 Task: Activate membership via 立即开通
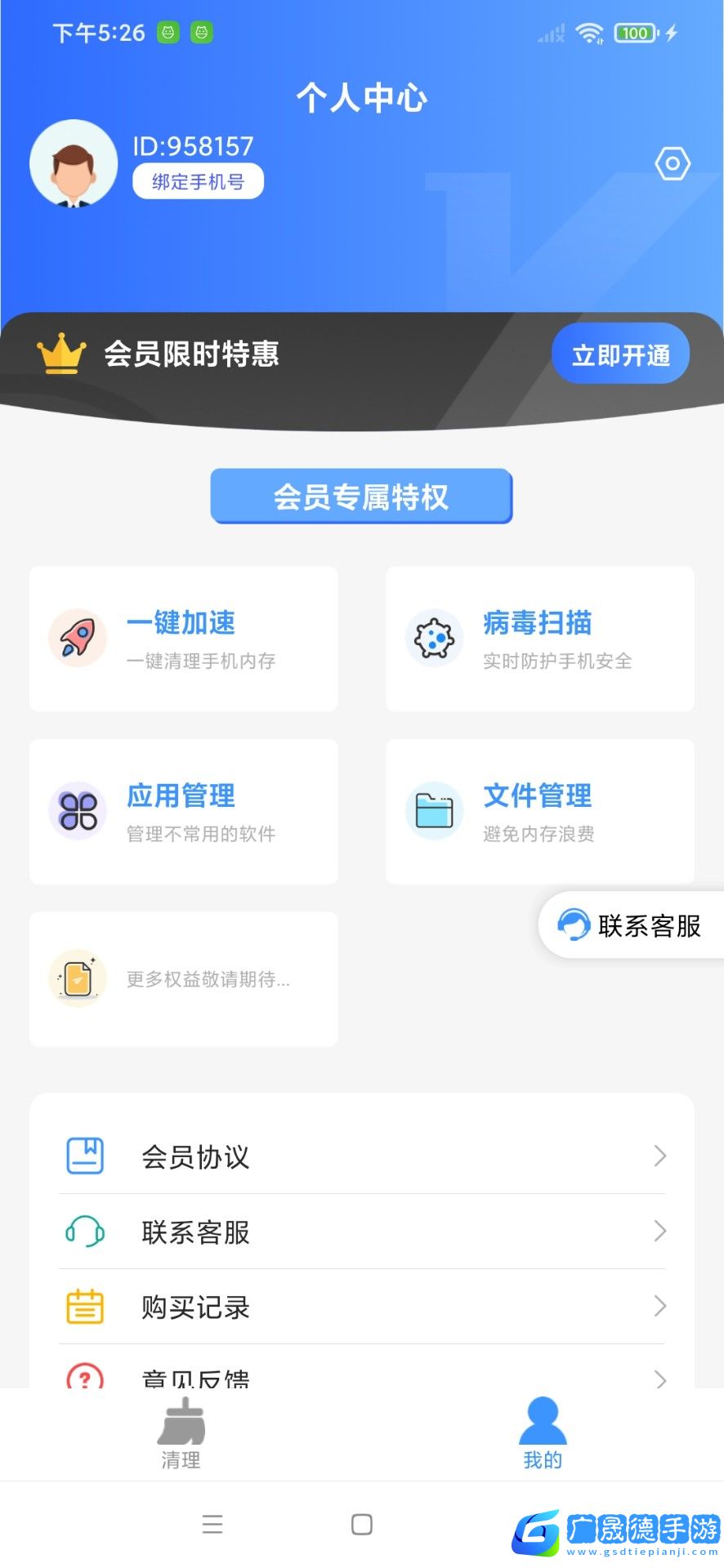click(620, 354)
